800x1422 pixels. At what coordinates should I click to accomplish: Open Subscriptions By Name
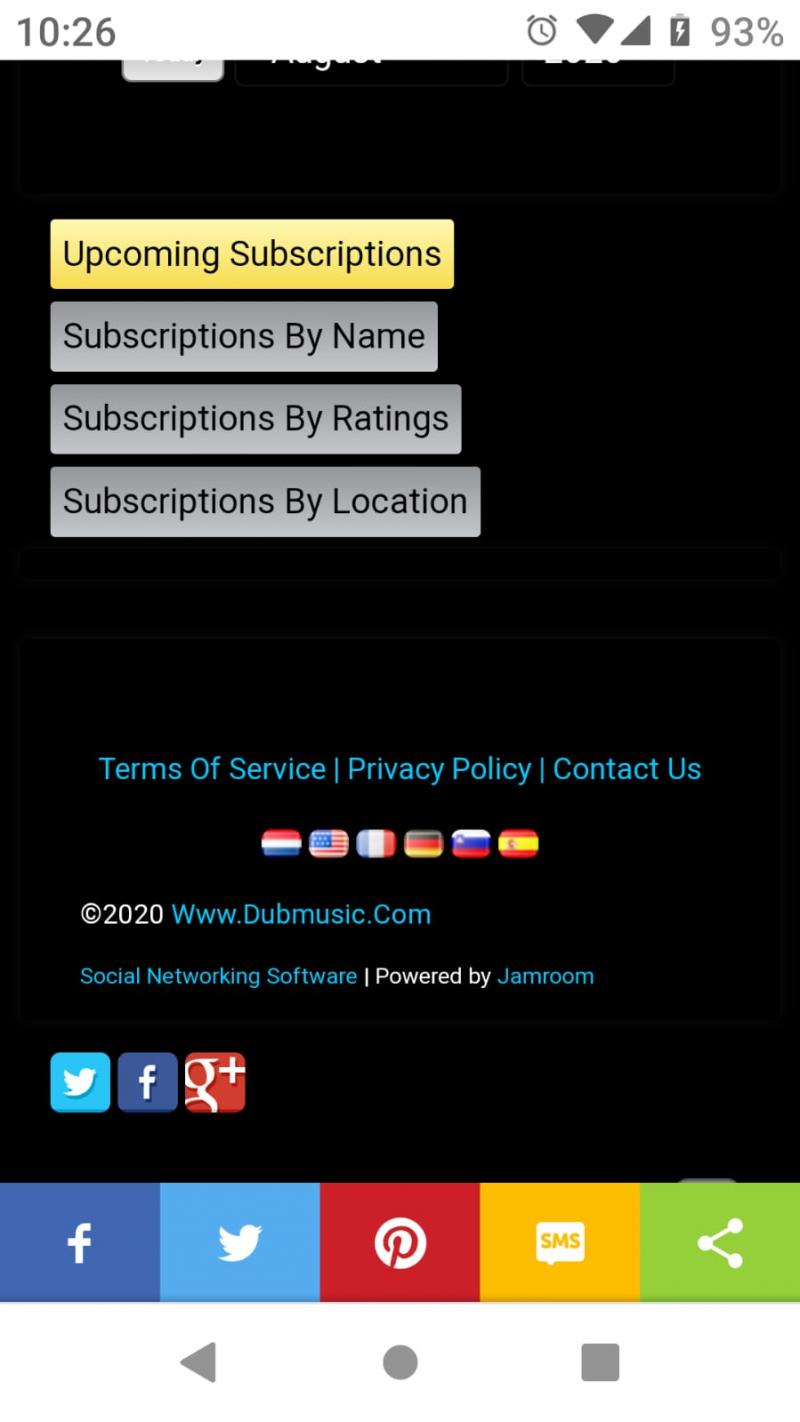[x=244, y=336]
